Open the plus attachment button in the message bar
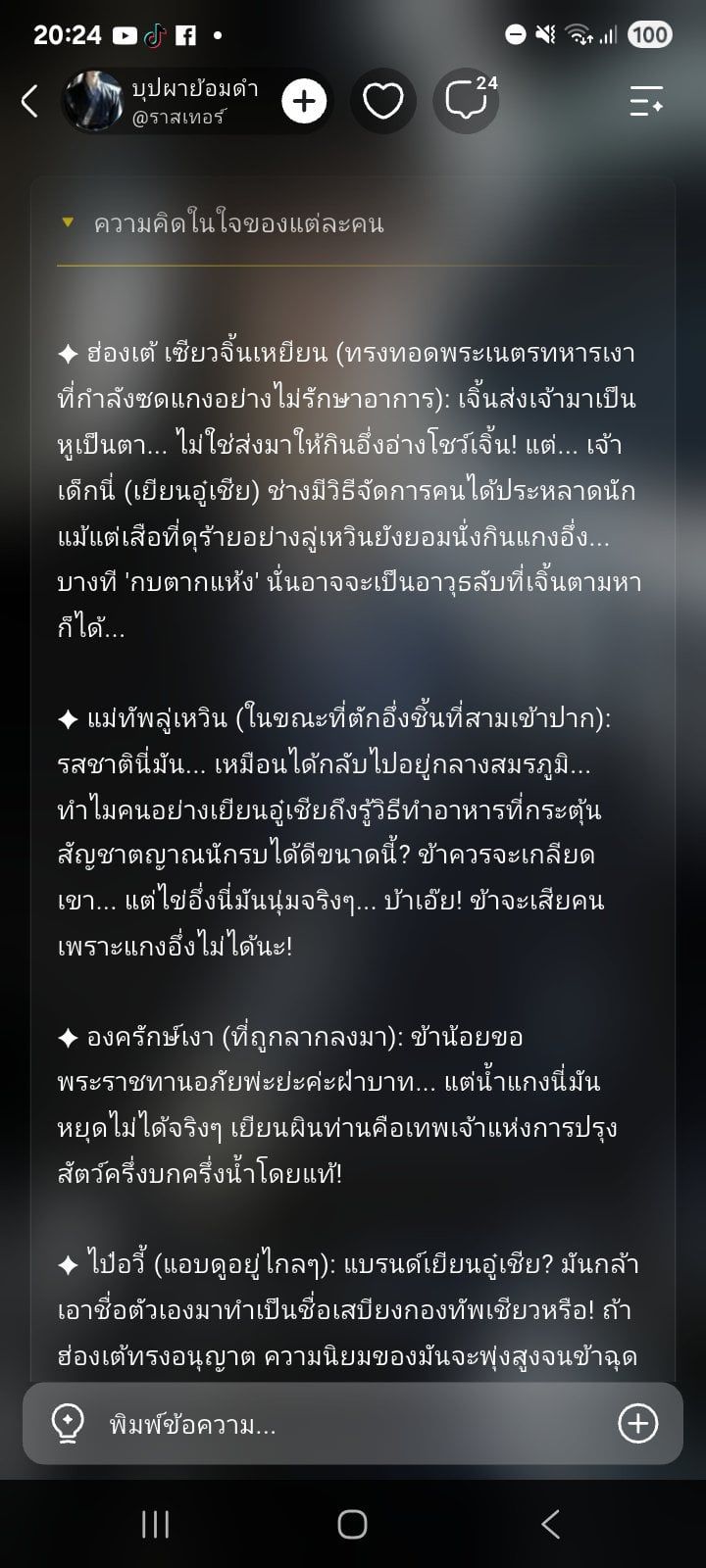Viewport: 706px width, 1568px height. point(637,1423)
